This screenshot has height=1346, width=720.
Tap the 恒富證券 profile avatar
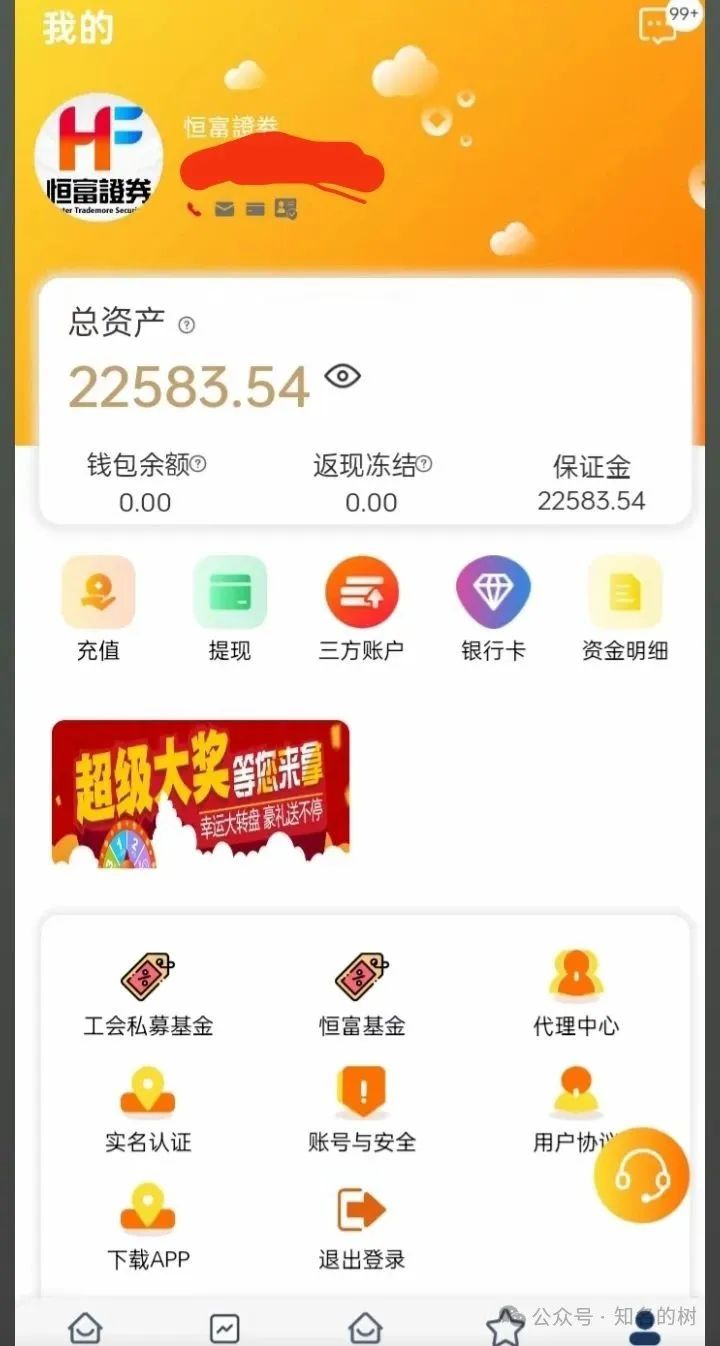(98, 157)
